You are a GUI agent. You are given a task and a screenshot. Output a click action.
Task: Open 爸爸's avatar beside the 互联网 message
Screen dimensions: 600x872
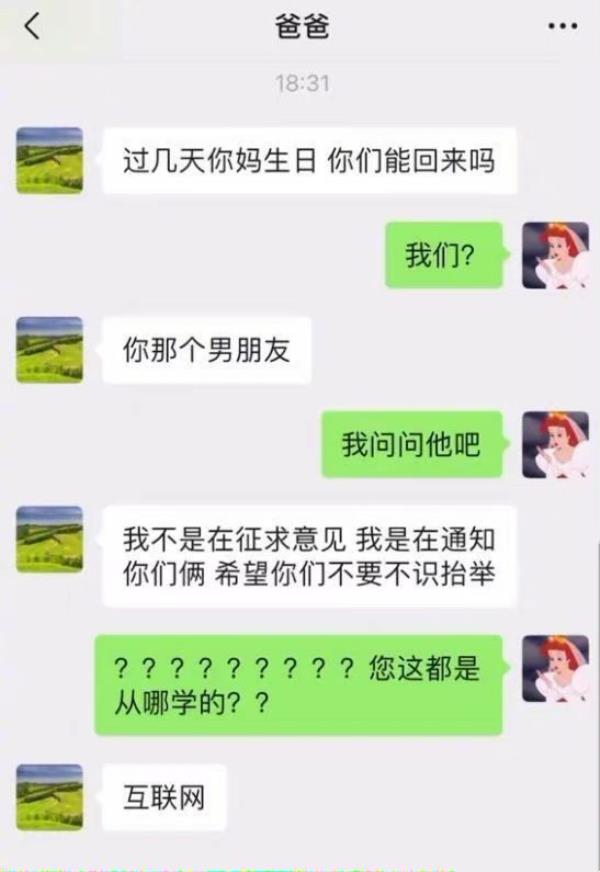tap(49, 798)
